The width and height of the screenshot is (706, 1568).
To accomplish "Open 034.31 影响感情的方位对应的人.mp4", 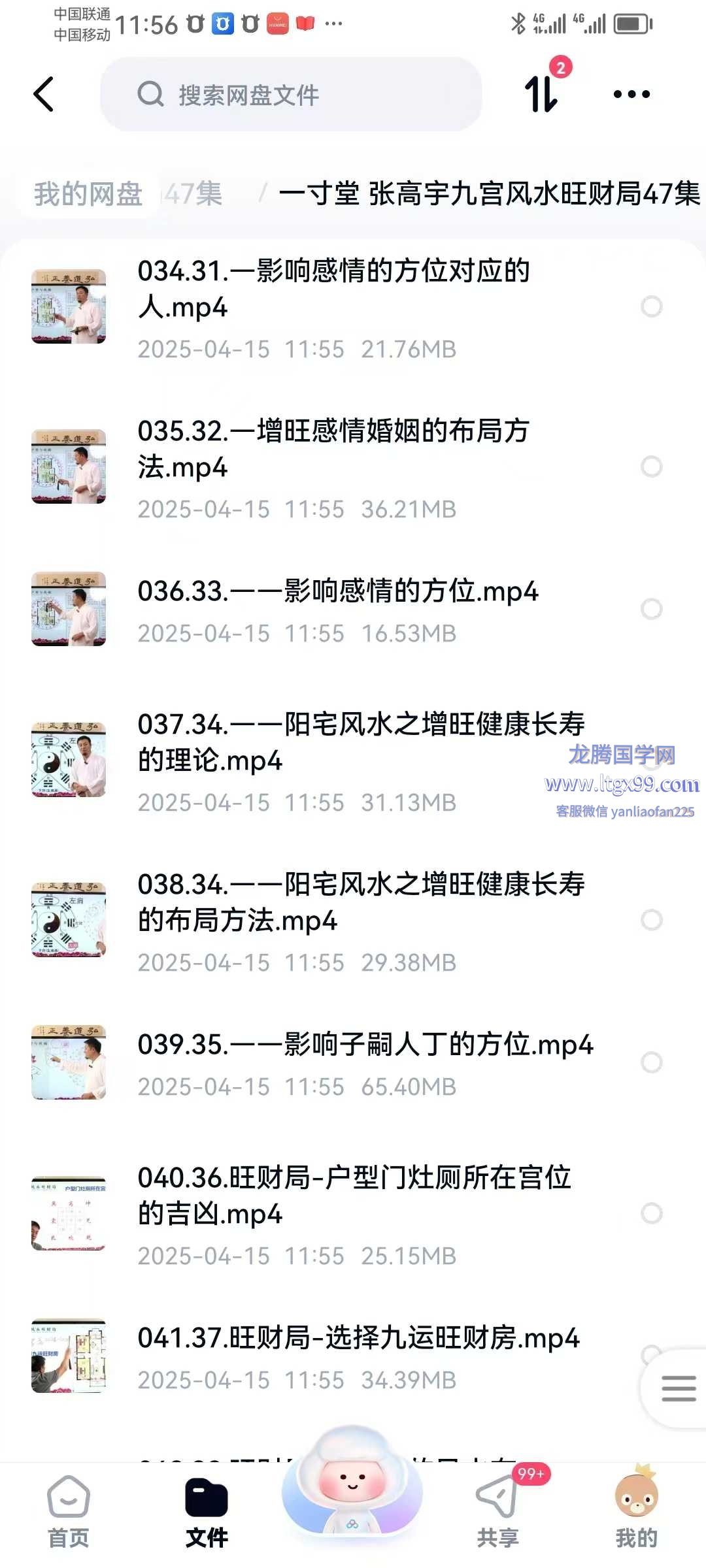I will [x=333, y=289].
